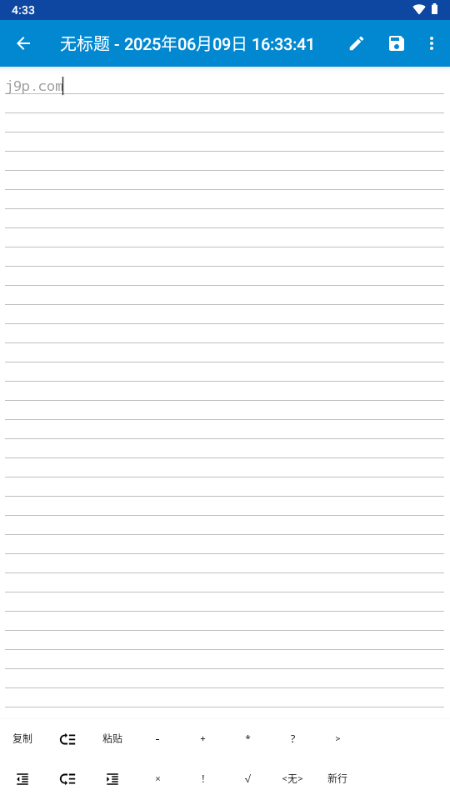Go back using the arrow icon
450x800 pixels.
(x=23, y=44)
